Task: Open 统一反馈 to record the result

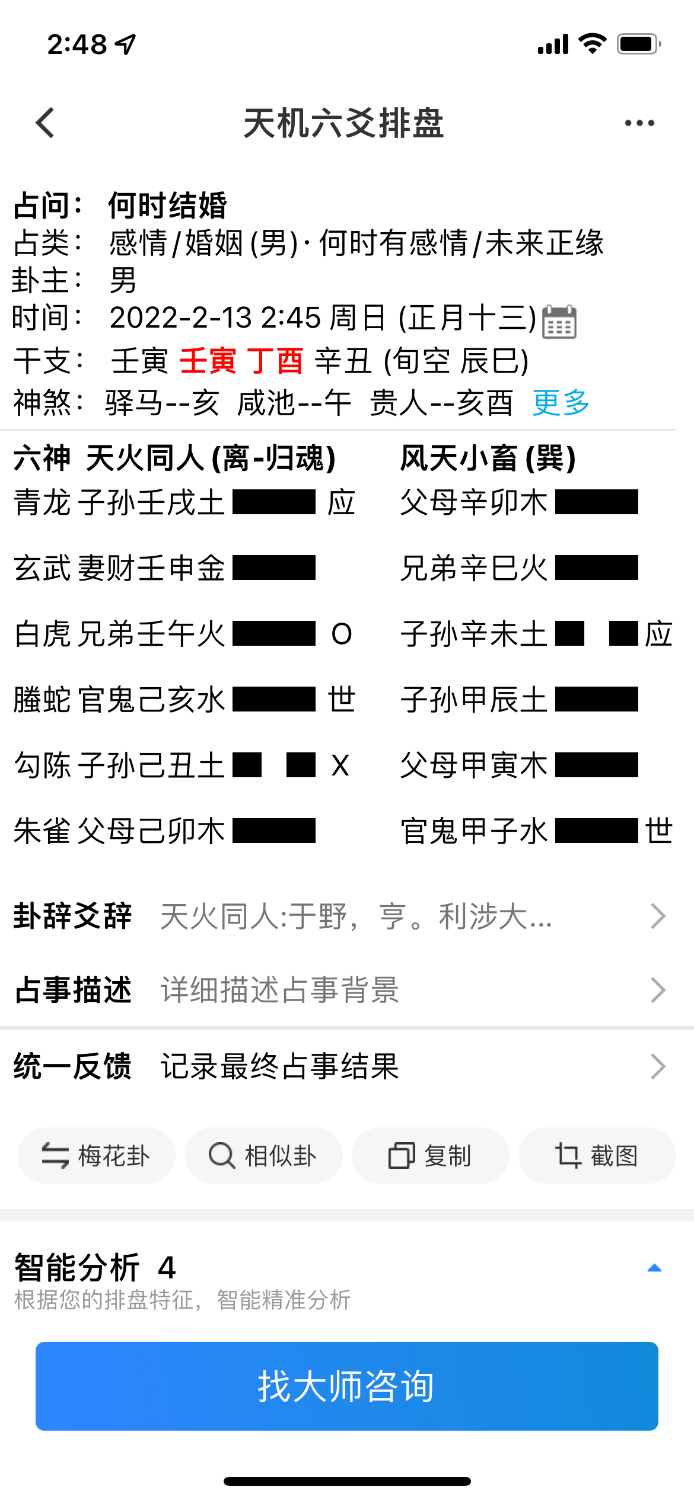Action: point(347,1067)
